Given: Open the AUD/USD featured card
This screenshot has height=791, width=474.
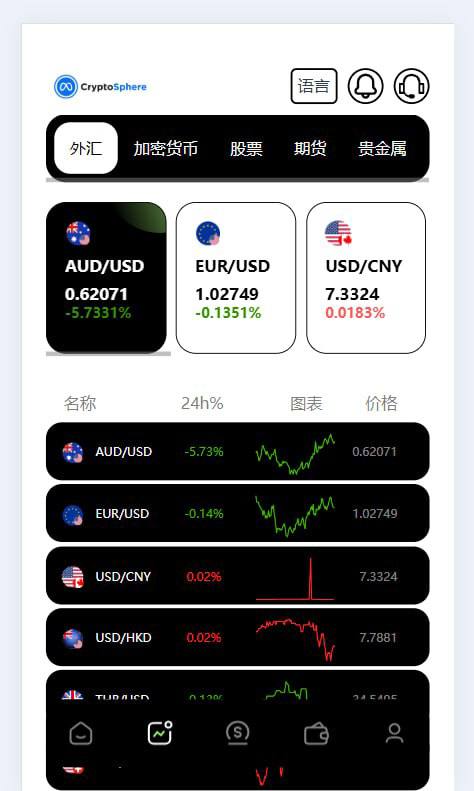Looking at the screenshot, I should [106, 277].
